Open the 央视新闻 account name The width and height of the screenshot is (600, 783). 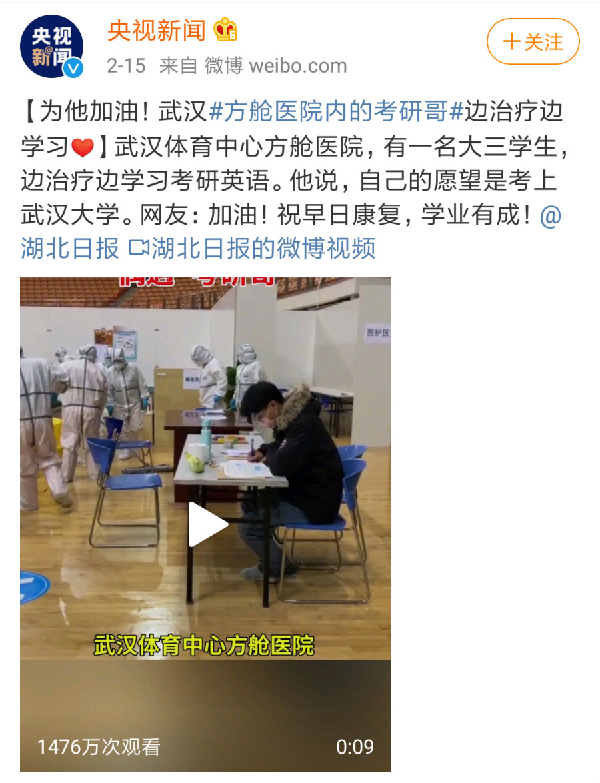(x=156, y=31)
